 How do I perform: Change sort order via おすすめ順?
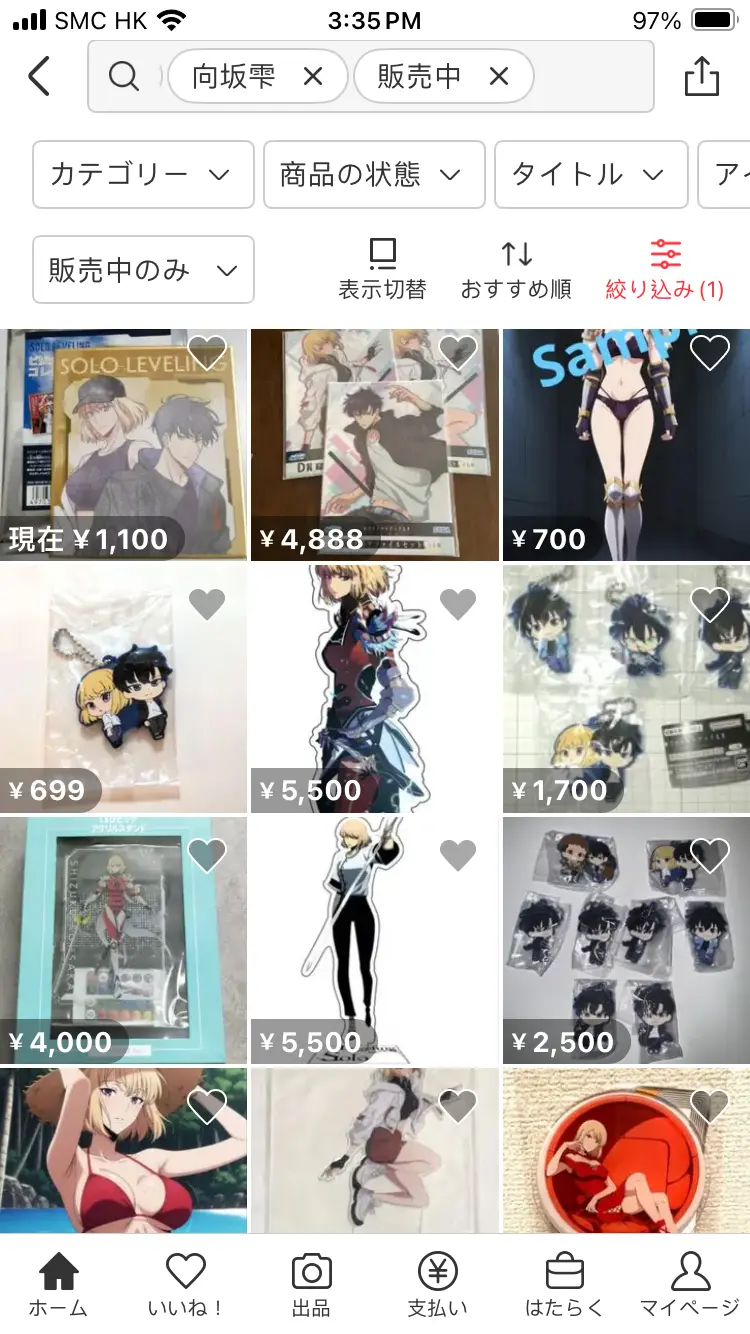click(x=516, y=269)
